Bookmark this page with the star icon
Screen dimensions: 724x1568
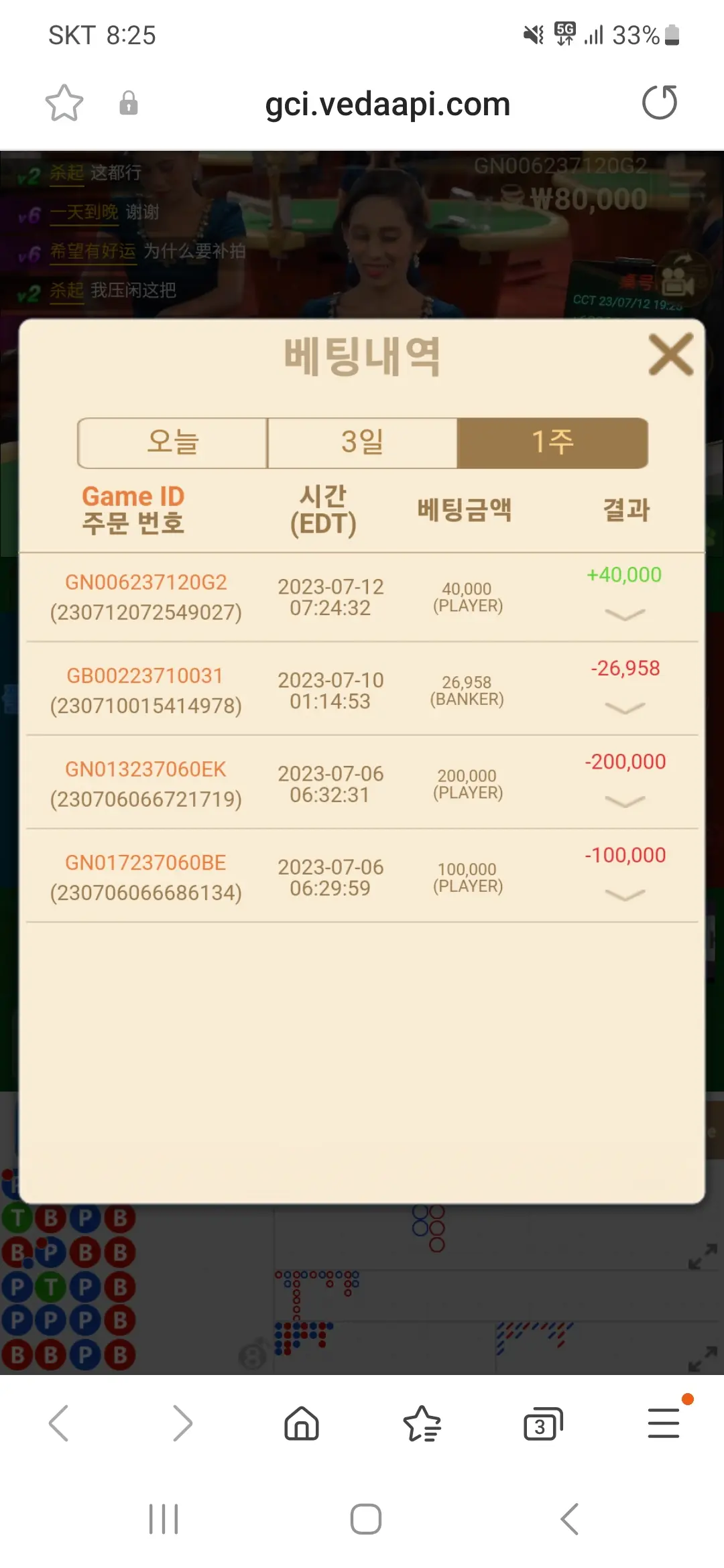pos(64,103)
